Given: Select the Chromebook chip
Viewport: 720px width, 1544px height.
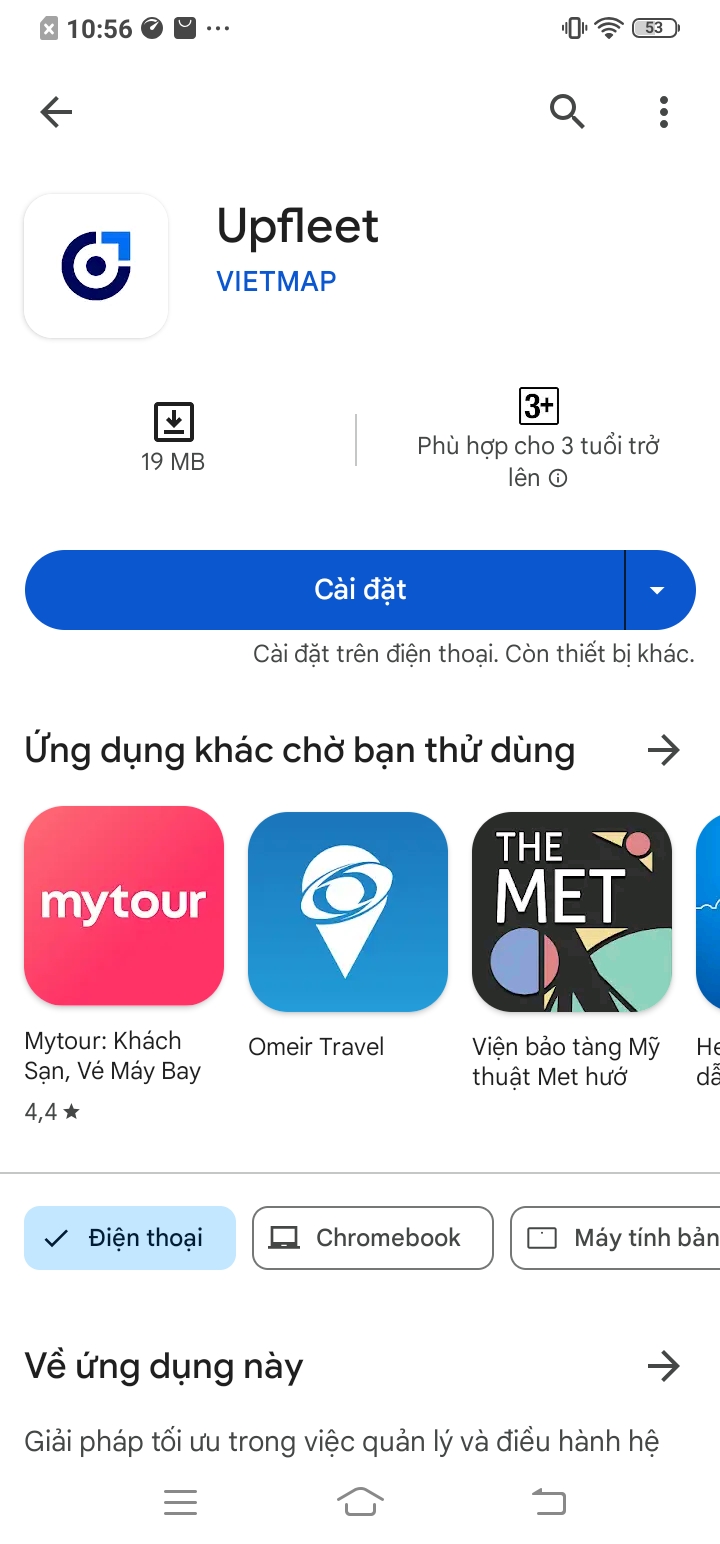Looking at the screenshot, I should [372, 1238].
